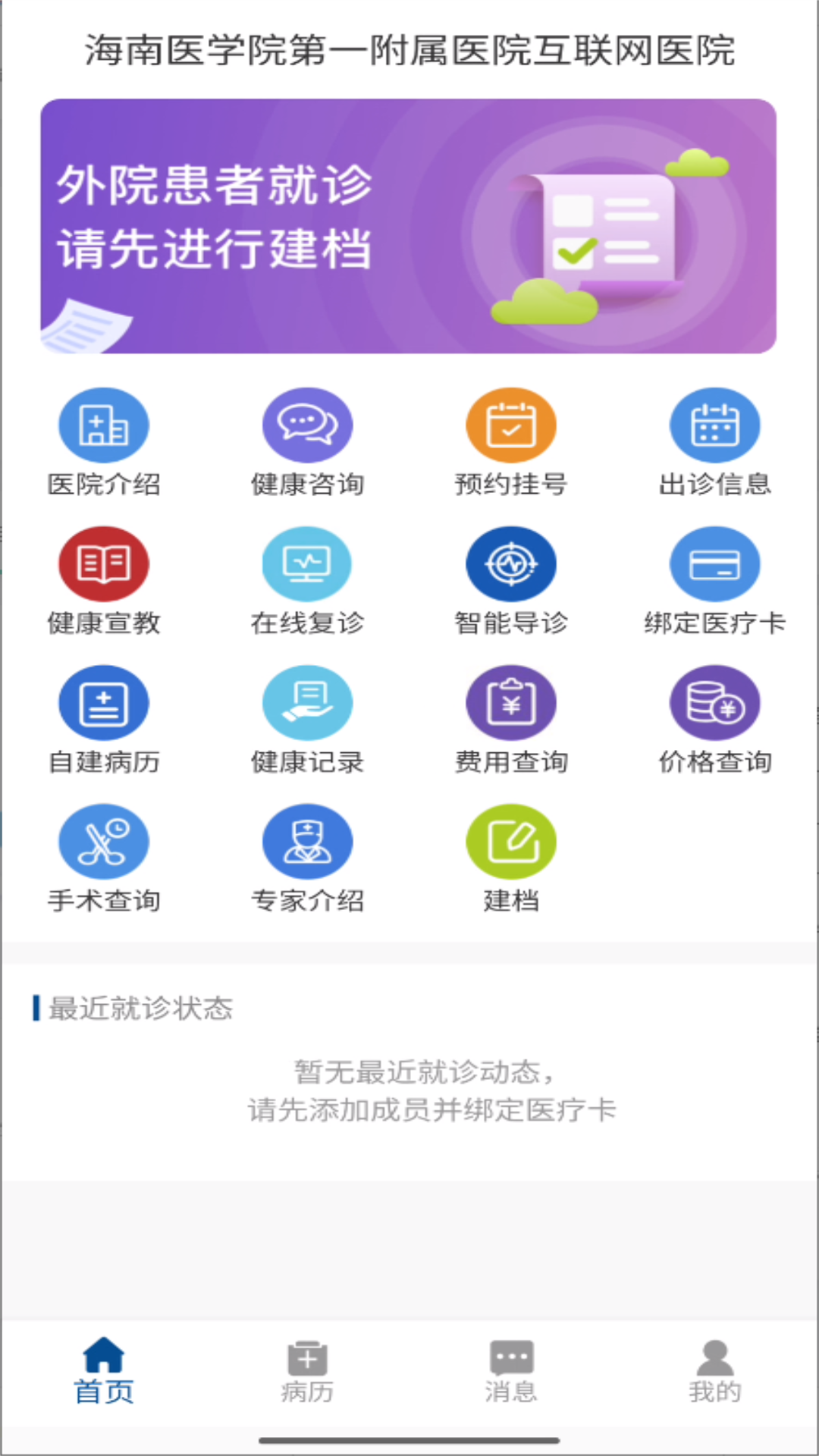Start 在线复诊 online follow-up
819x1456 pixels.
tap(307, 565)
